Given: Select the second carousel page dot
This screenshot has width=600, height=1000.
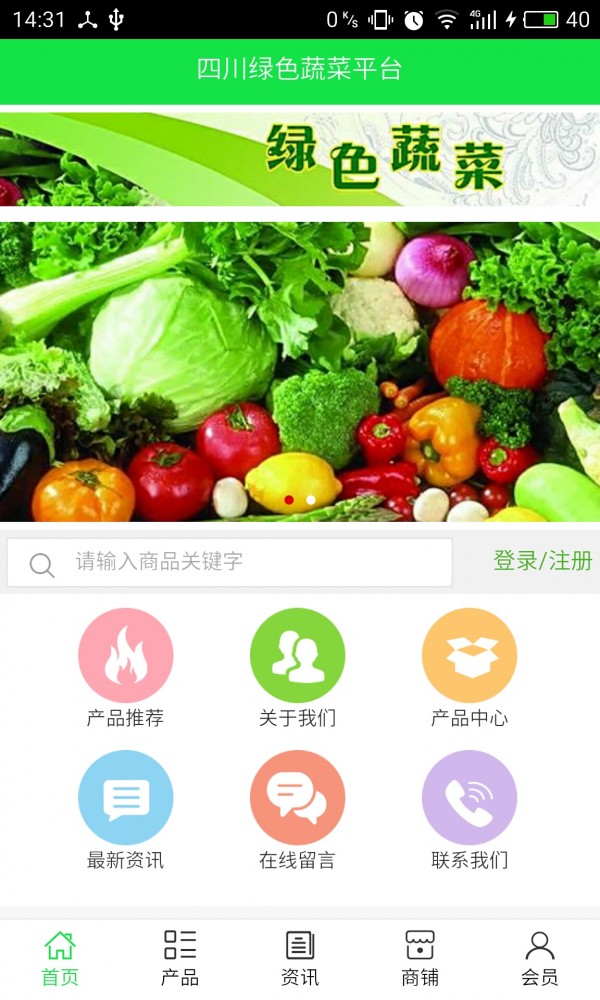Looking at the screenshot, I should pyautogui.click(x=311, y=499).
